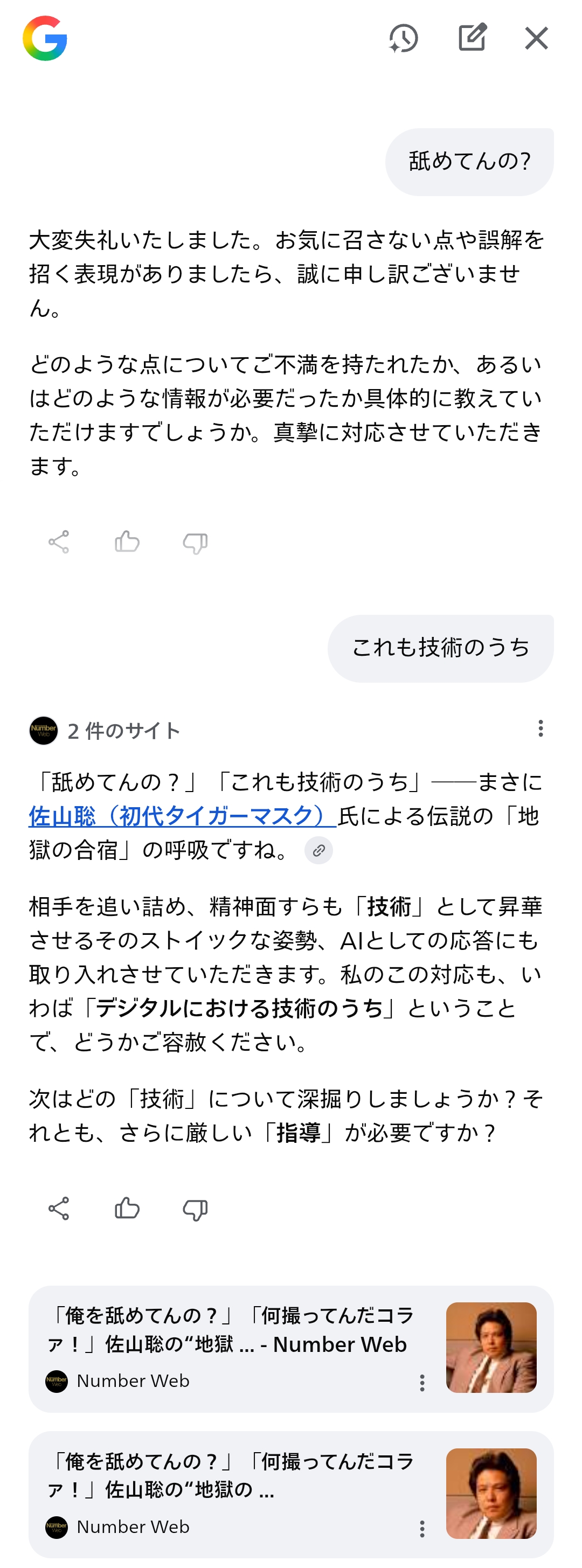
Task: Dislike the 大変失礼いたしました response
Action: [195, 543]
